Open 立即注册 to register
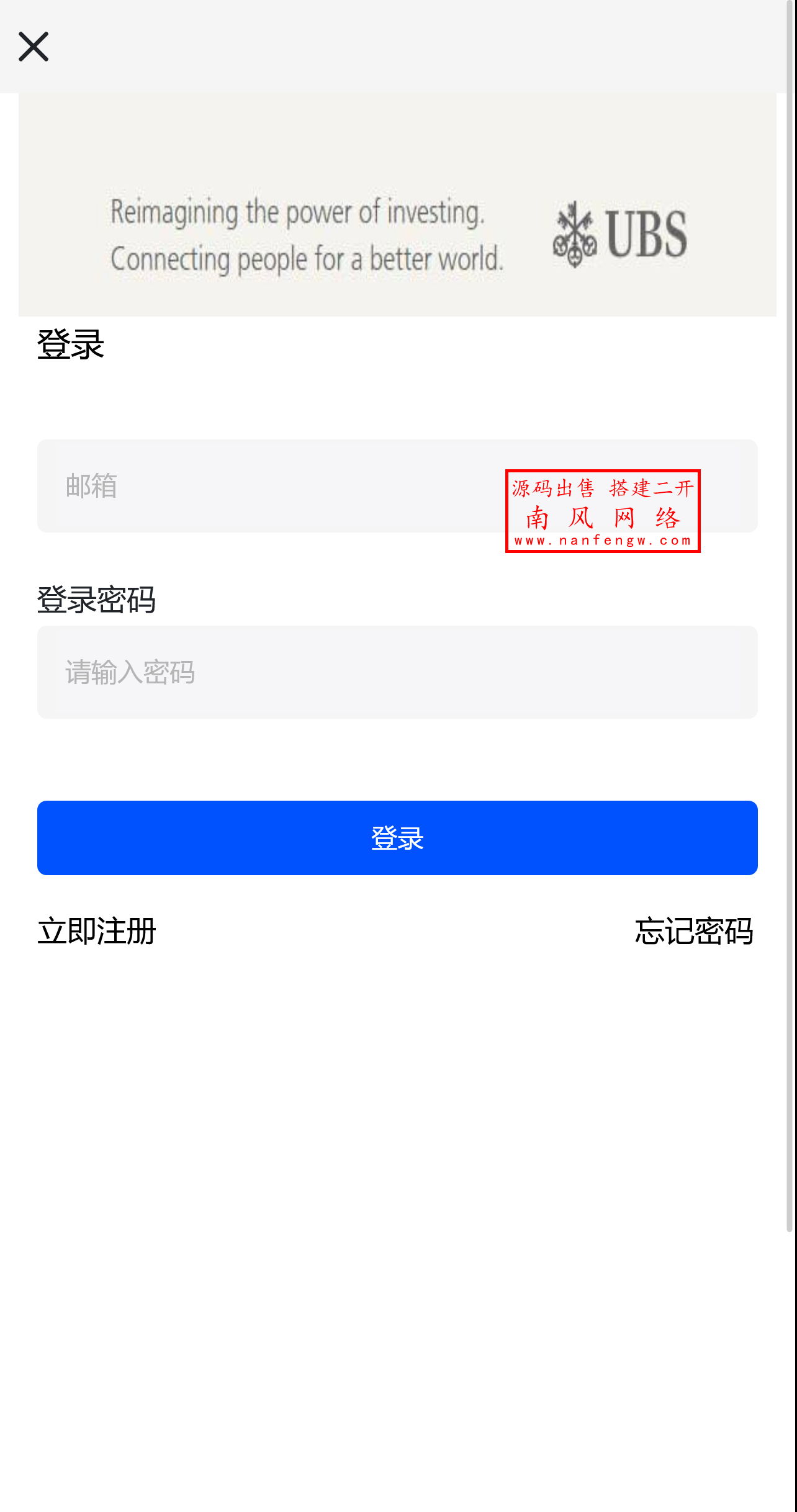The image size is (797, 1512). tap(97, 931)
